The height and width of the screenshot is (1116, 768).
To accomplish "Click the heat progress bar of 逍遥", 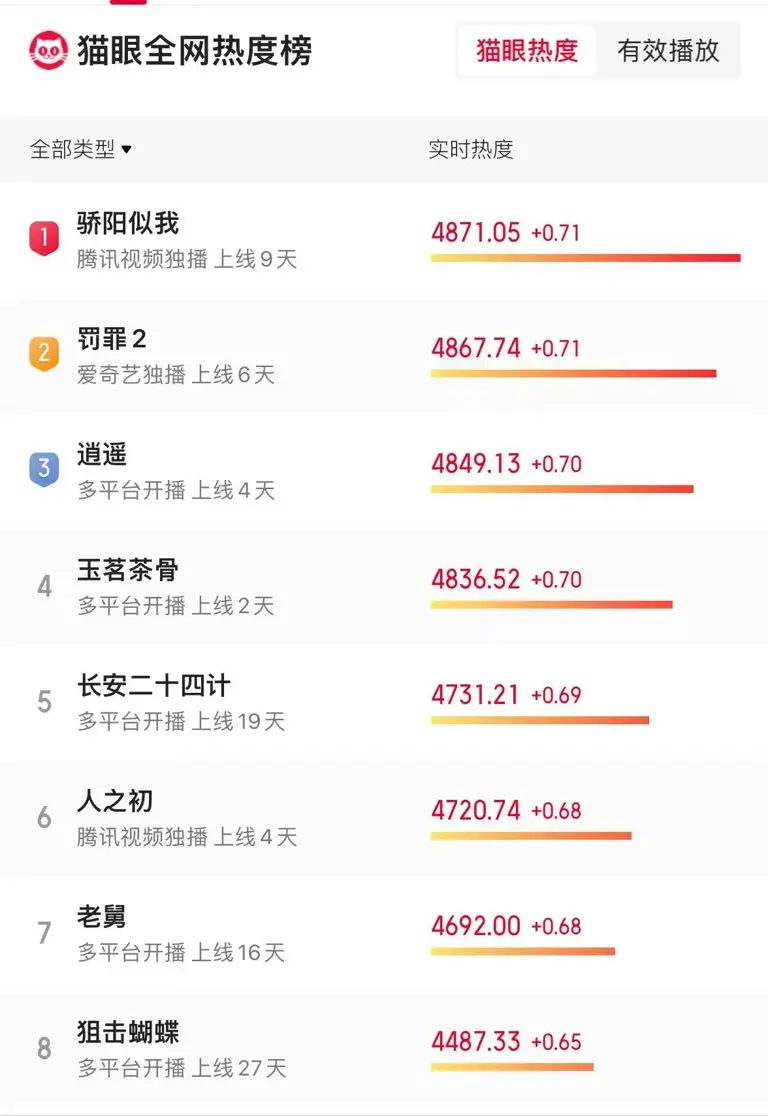I will [560, 489].
